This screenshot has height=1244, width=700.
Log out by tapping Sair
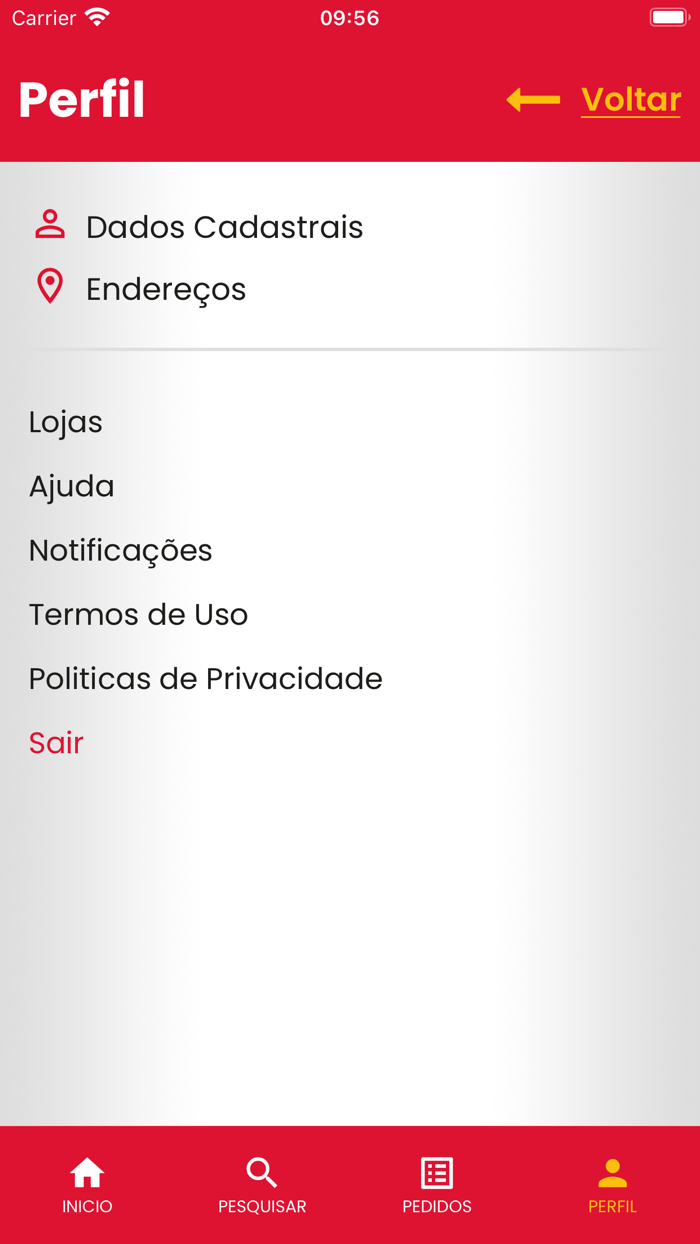(x=56, y=742)
